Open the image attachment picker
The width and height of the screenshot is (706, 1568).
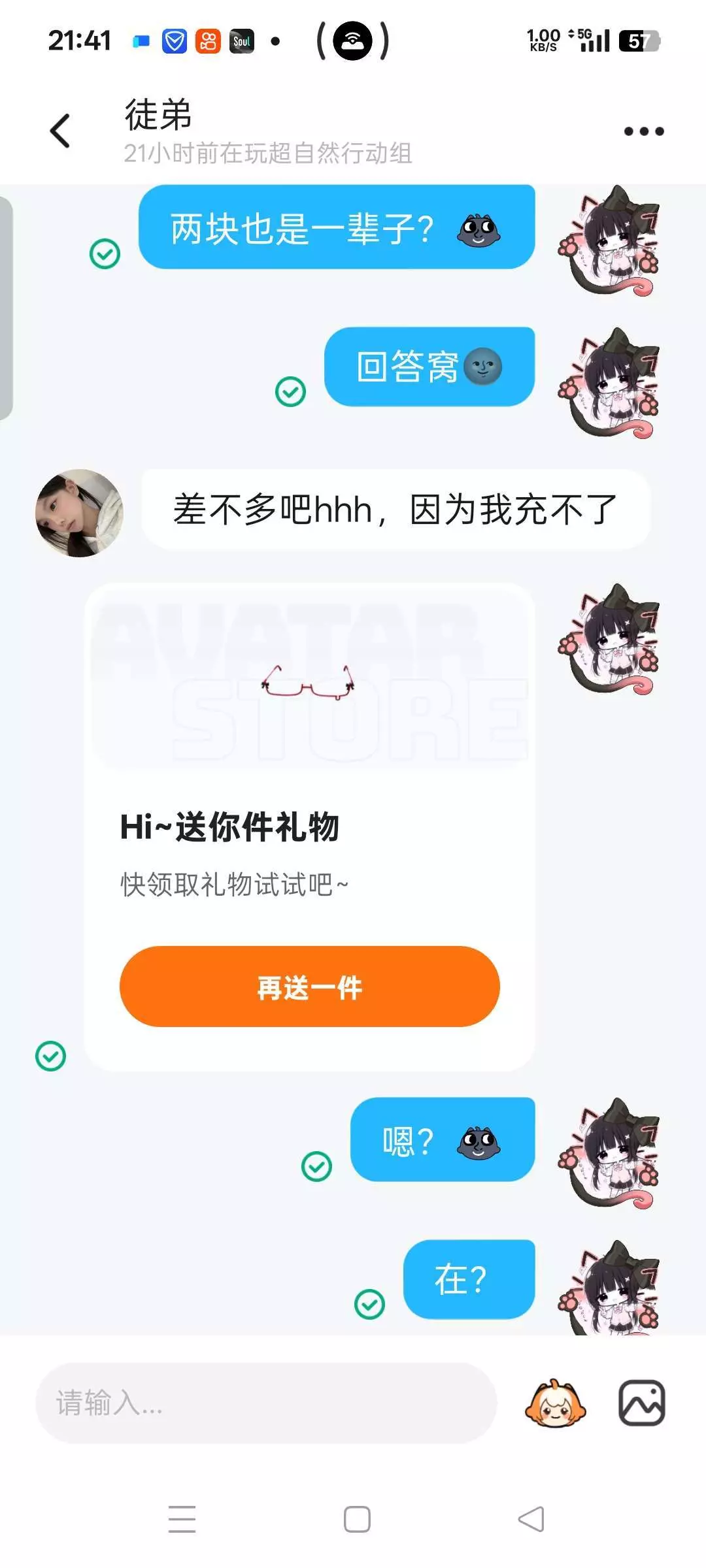(642, 1403)
